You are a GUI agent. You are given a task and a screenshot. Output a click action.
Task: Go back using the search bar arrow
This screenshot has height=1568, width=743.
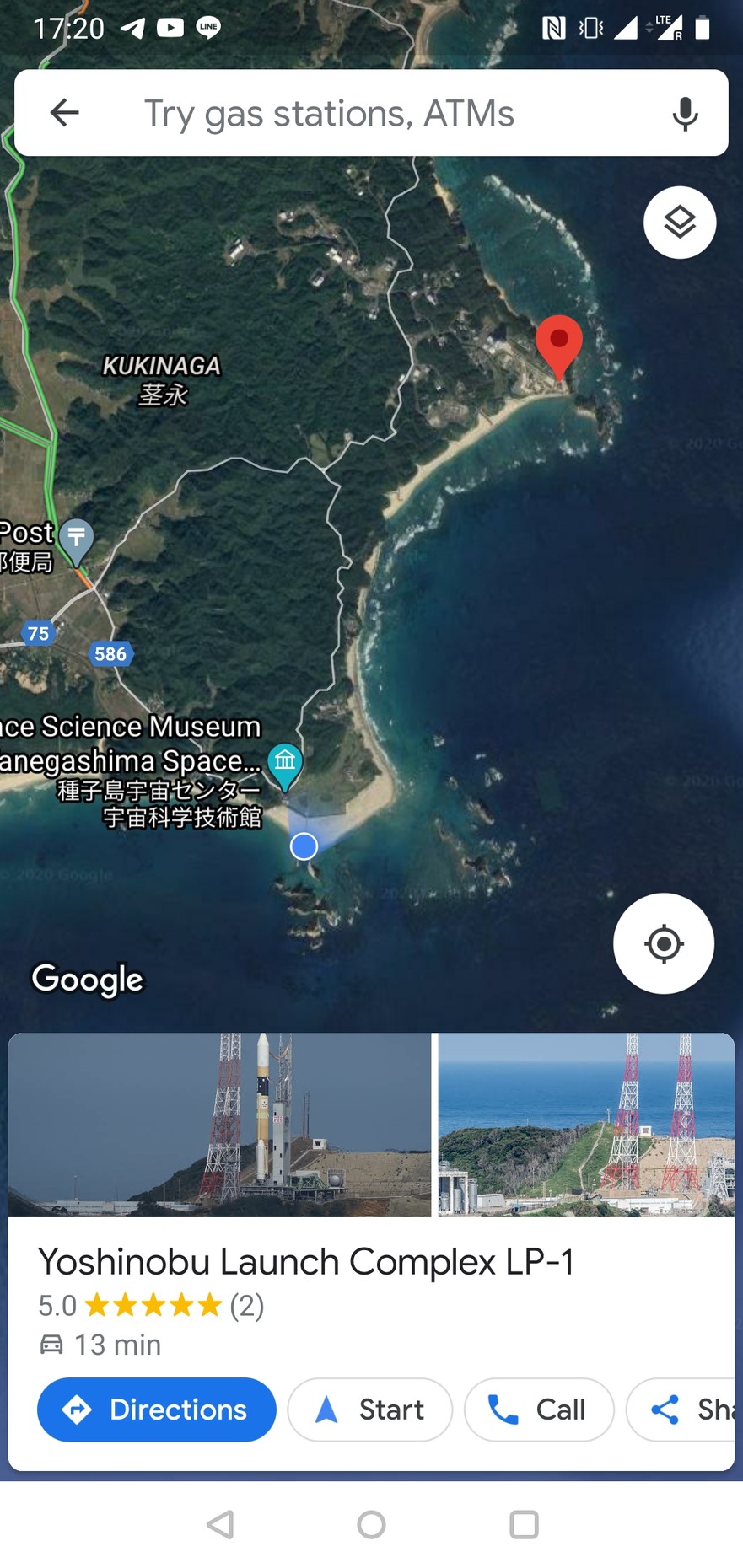tap(64, 112)
